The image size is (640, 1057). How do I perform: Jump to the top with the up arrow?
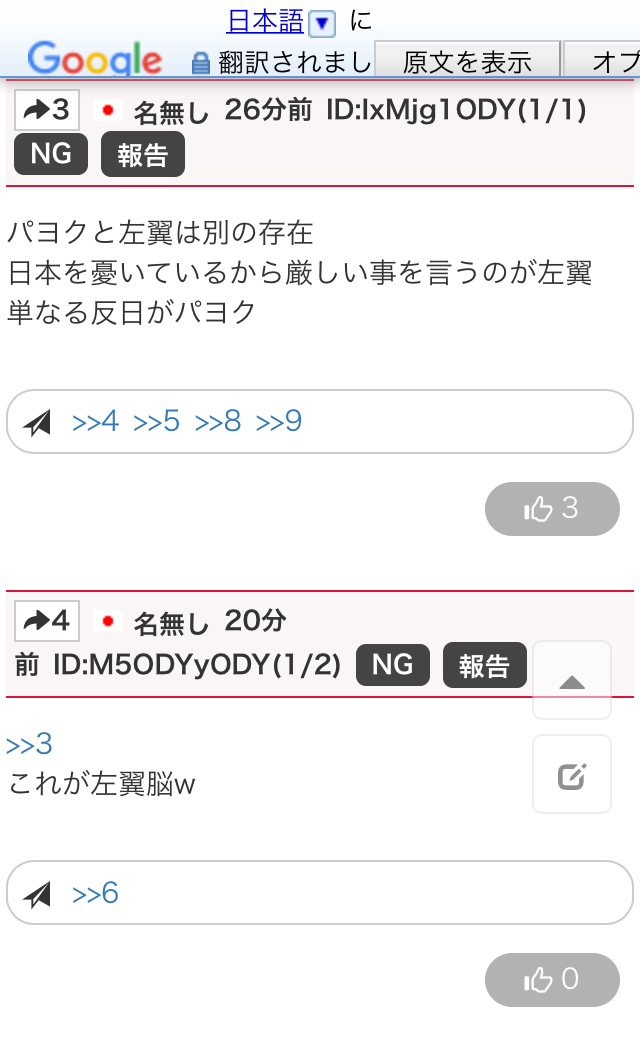coord(572,681)
